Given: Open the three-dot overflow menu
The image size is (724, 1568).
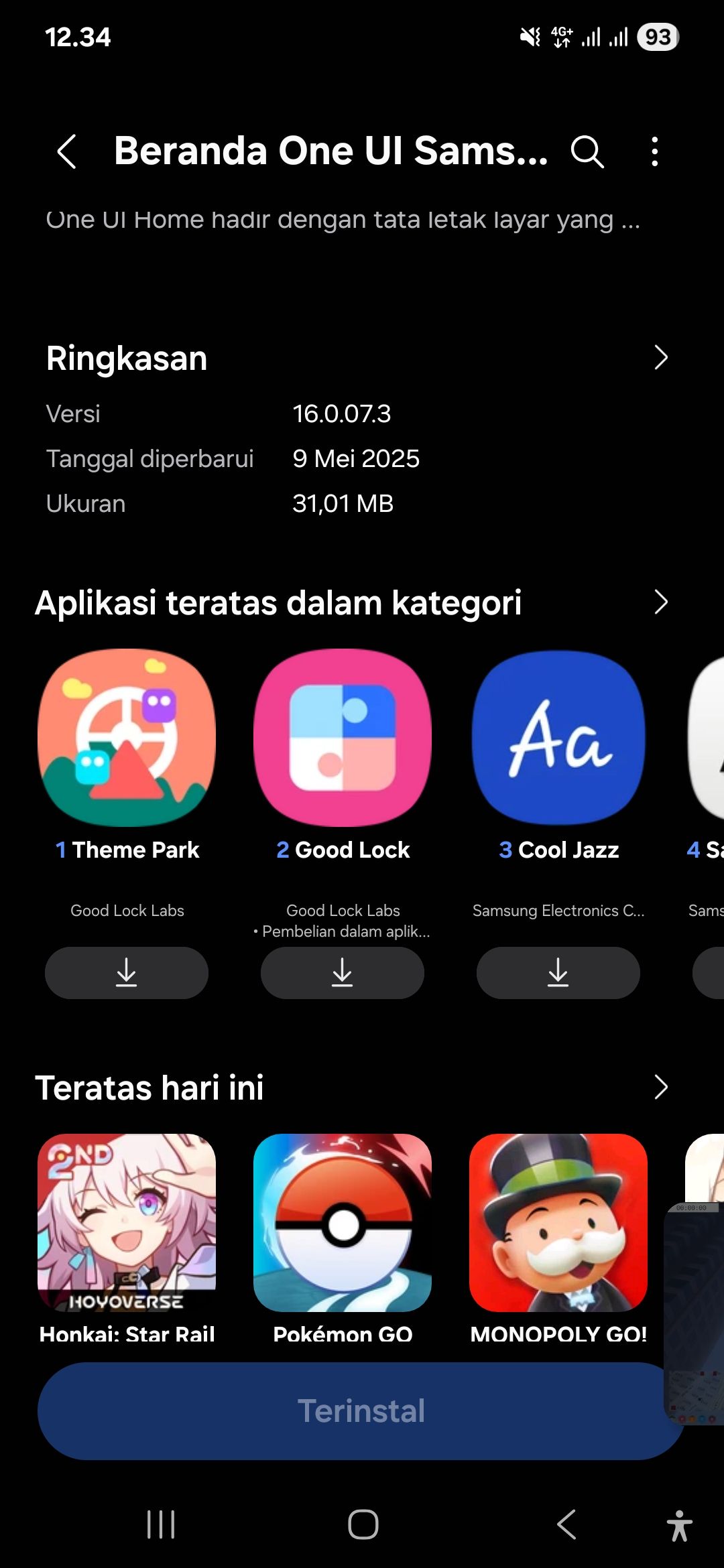Looking at the screenshot, I should (x=655, y=152).
